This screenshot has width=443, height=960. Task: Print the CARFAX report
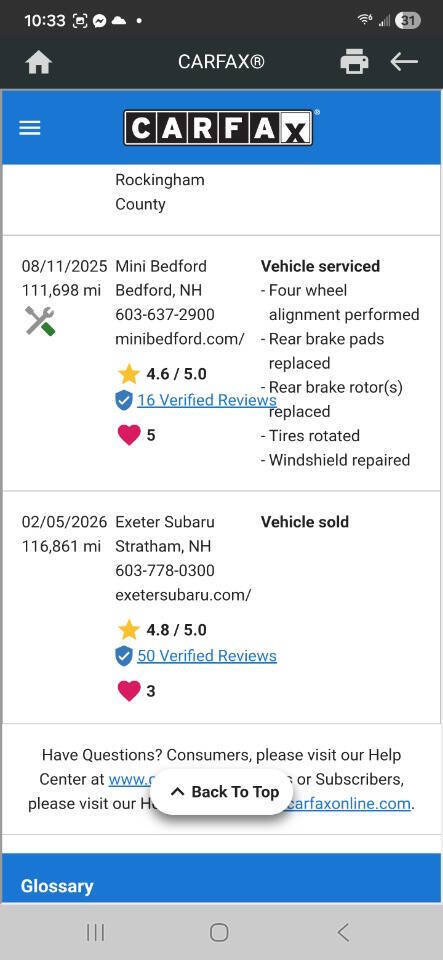point(354,62)
